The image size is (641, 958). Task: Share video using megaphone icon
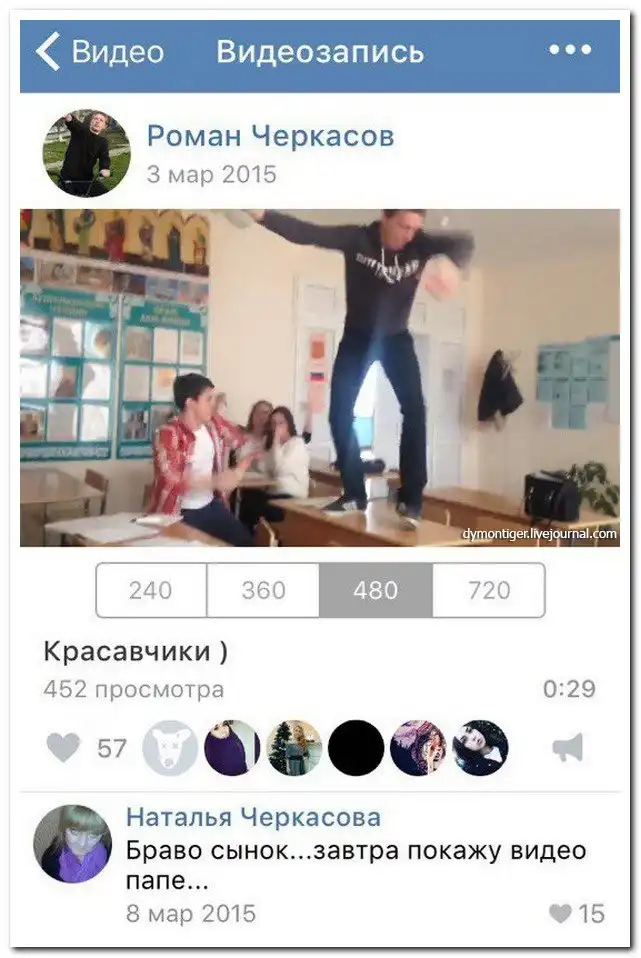[x=569, y=748]
